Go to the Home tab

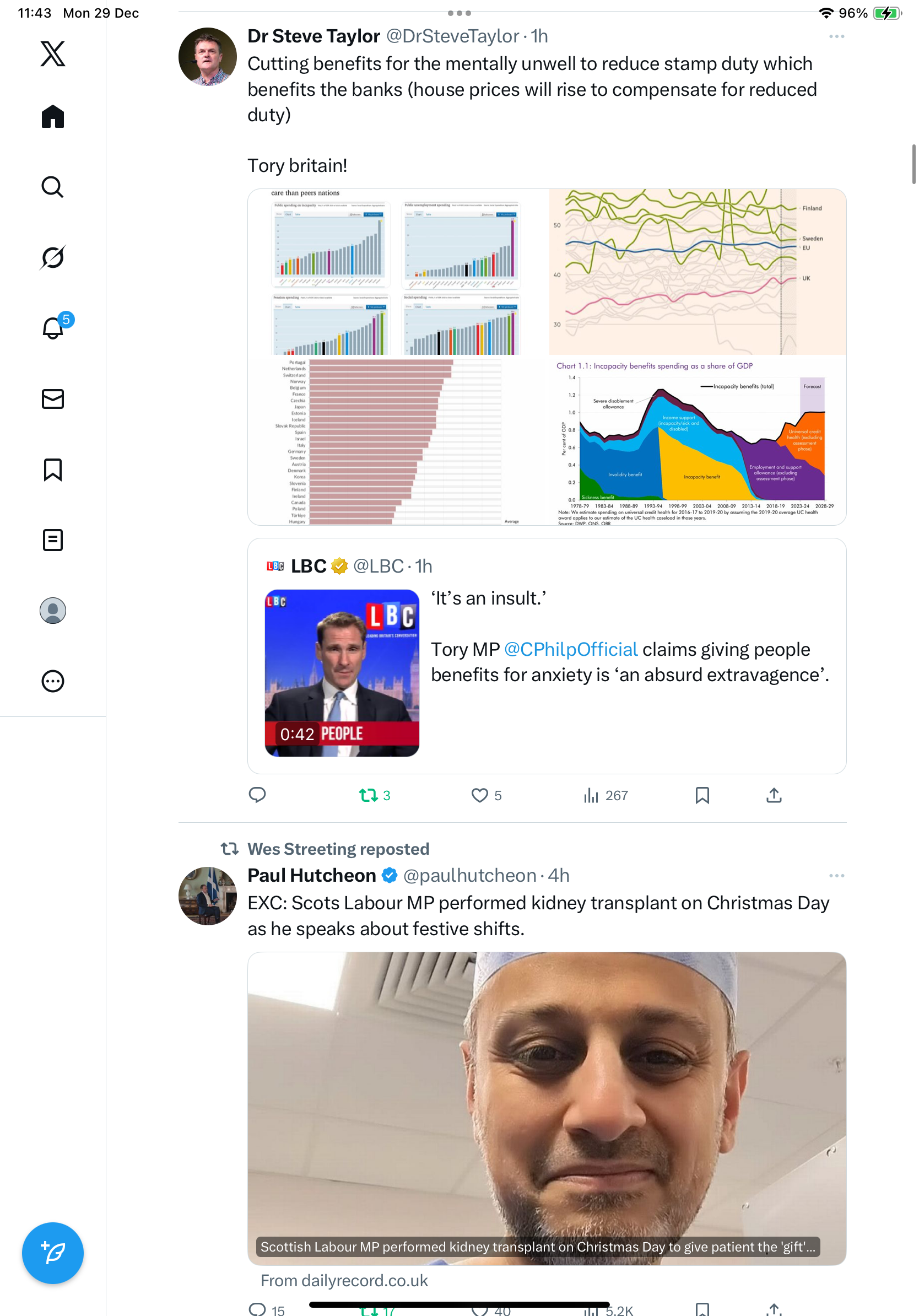(x=53, y=116)
